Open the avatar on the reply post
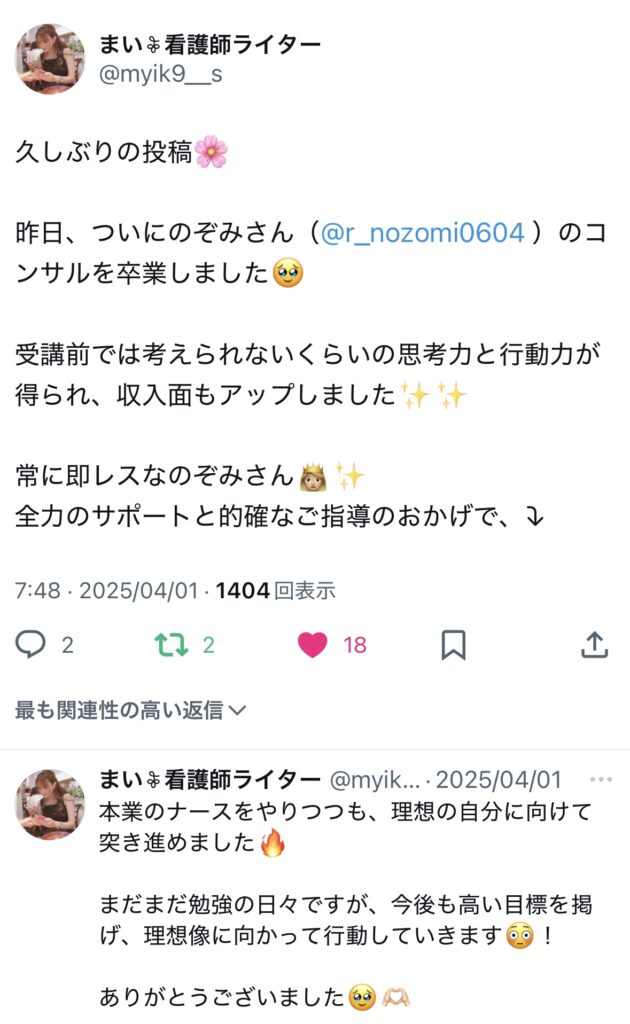630x1024 pixels. pos(49,803)
